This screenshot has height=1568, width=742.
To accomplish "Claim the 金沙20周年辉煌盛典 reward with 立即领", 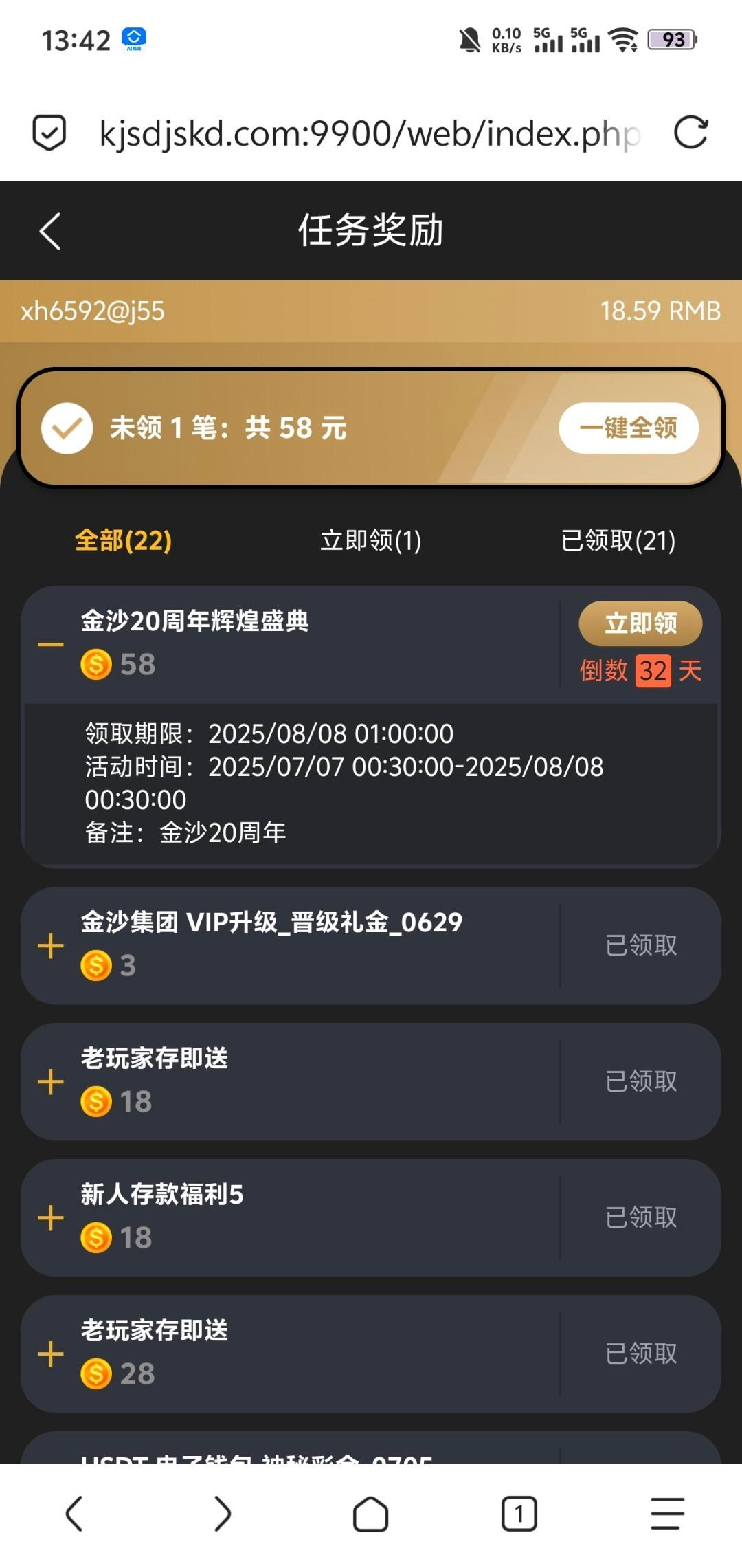I will coord(640,623).
